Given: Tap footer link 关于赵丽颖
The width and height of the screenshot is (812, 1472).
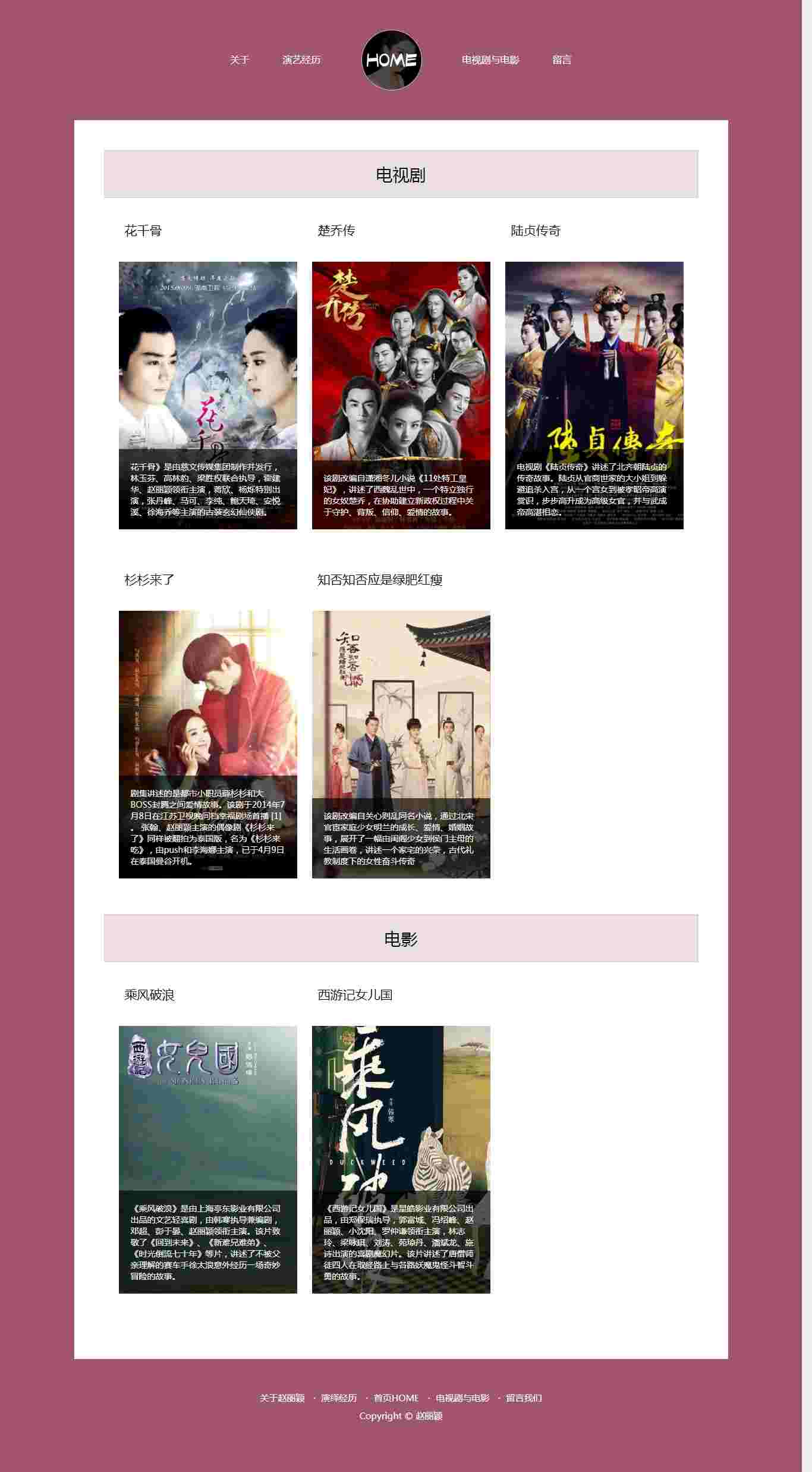Looking at the screenshot, I should [282, 1398].
